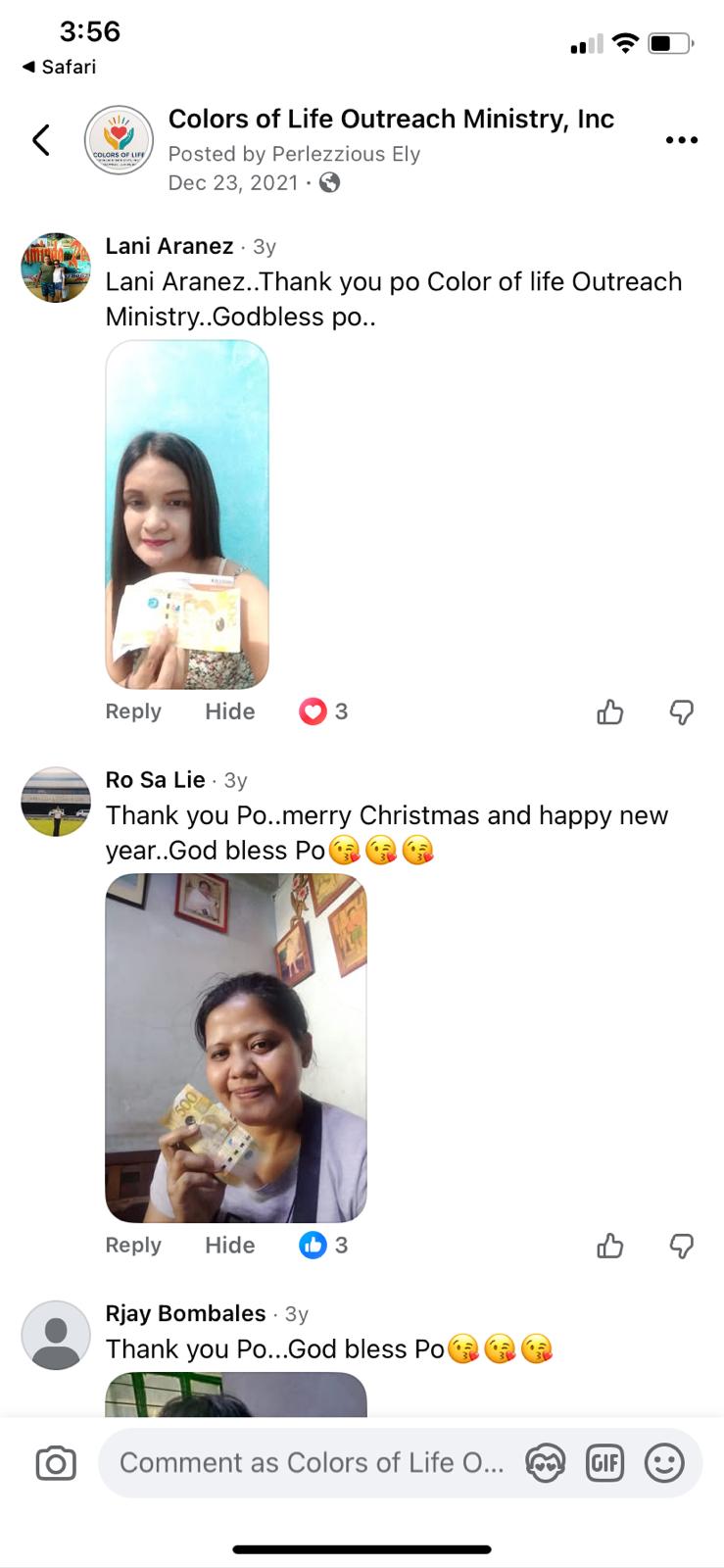This screenshot has width=724, height=1568.
Task: Open the avatar sticker picker
Action: click(545, 1463)
